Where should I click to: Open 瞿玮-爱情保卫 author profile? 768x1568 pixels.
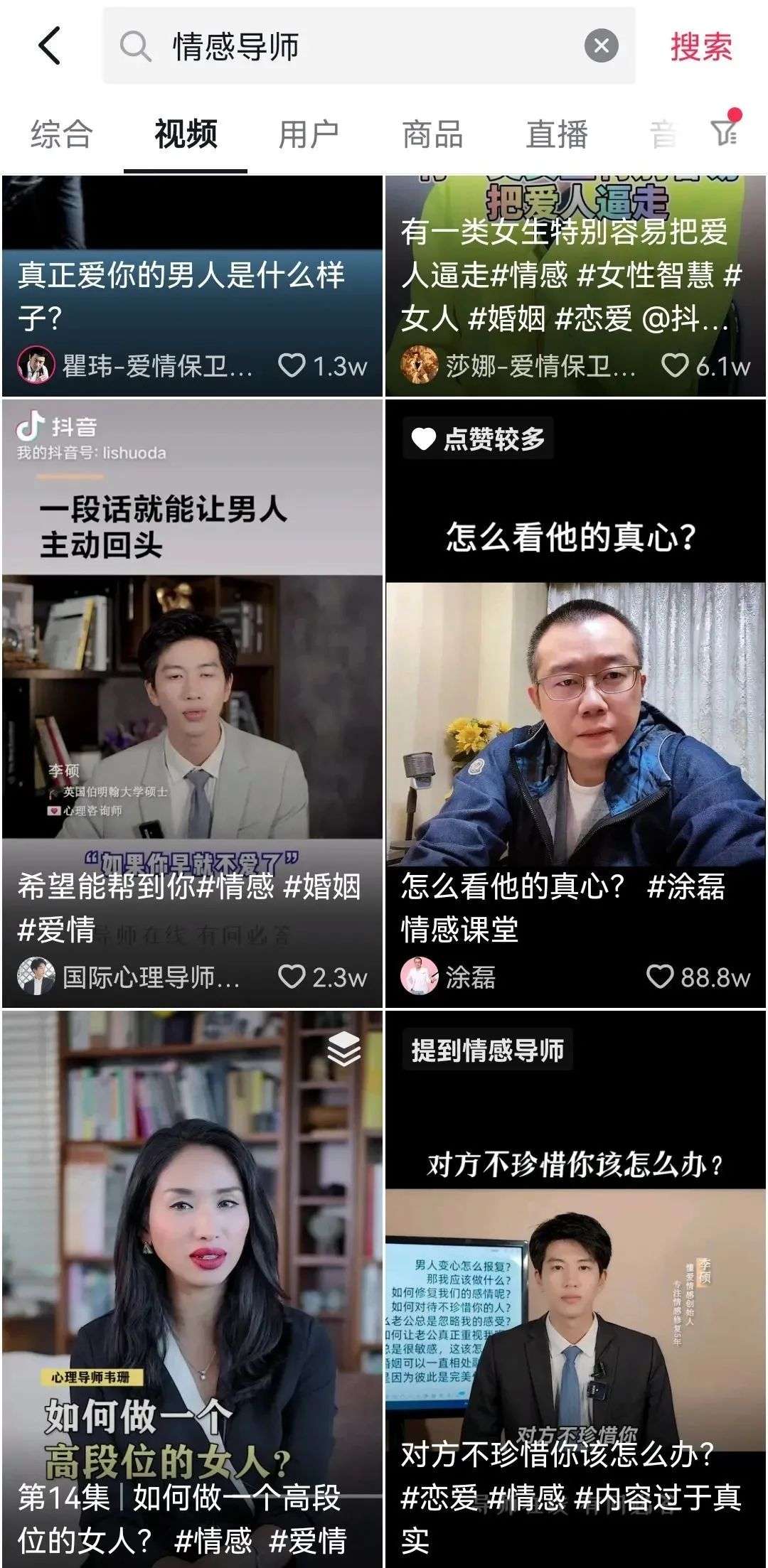tap(135, 365)
